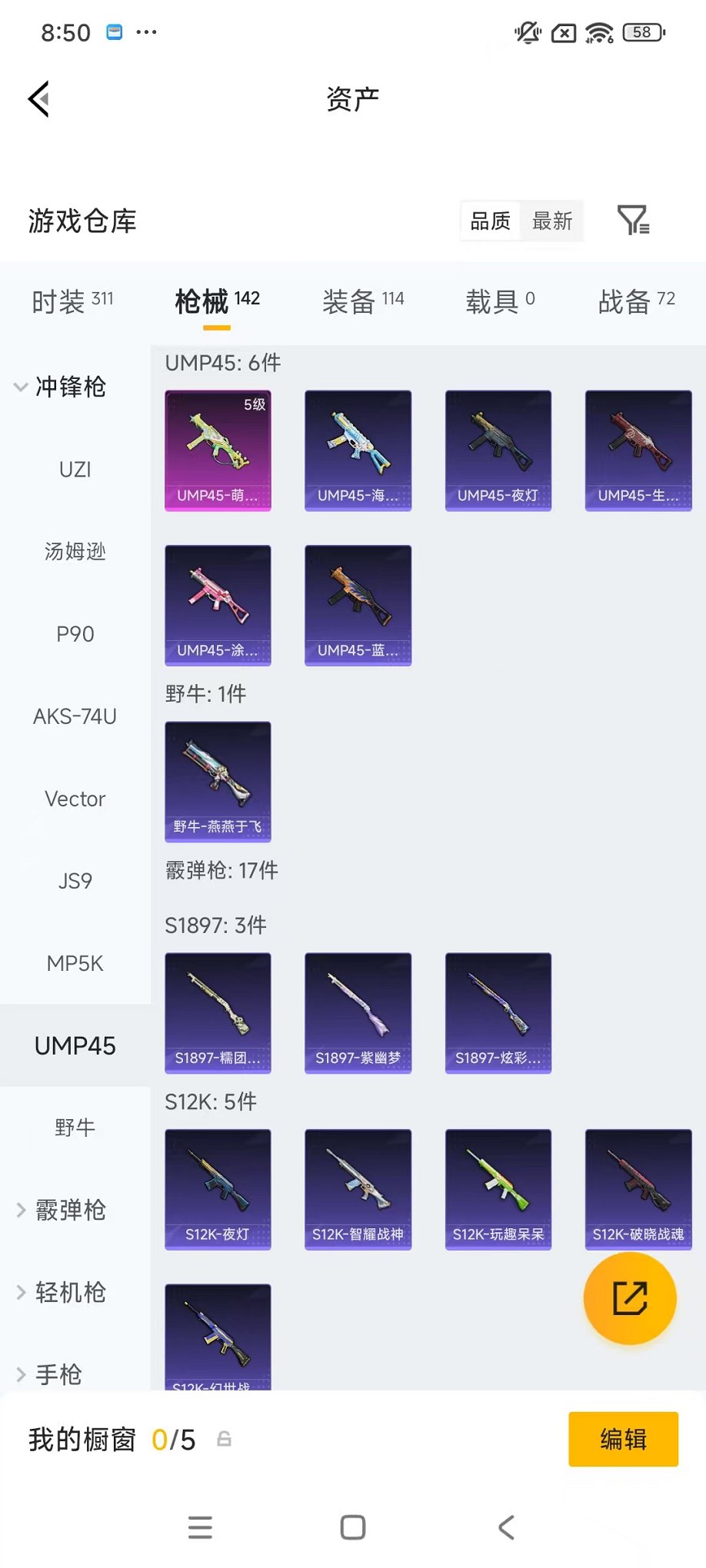The width and height of the screenshot is (706, 1568).
Task: Switch to the 战备 tab
Action: click(636, 301)
